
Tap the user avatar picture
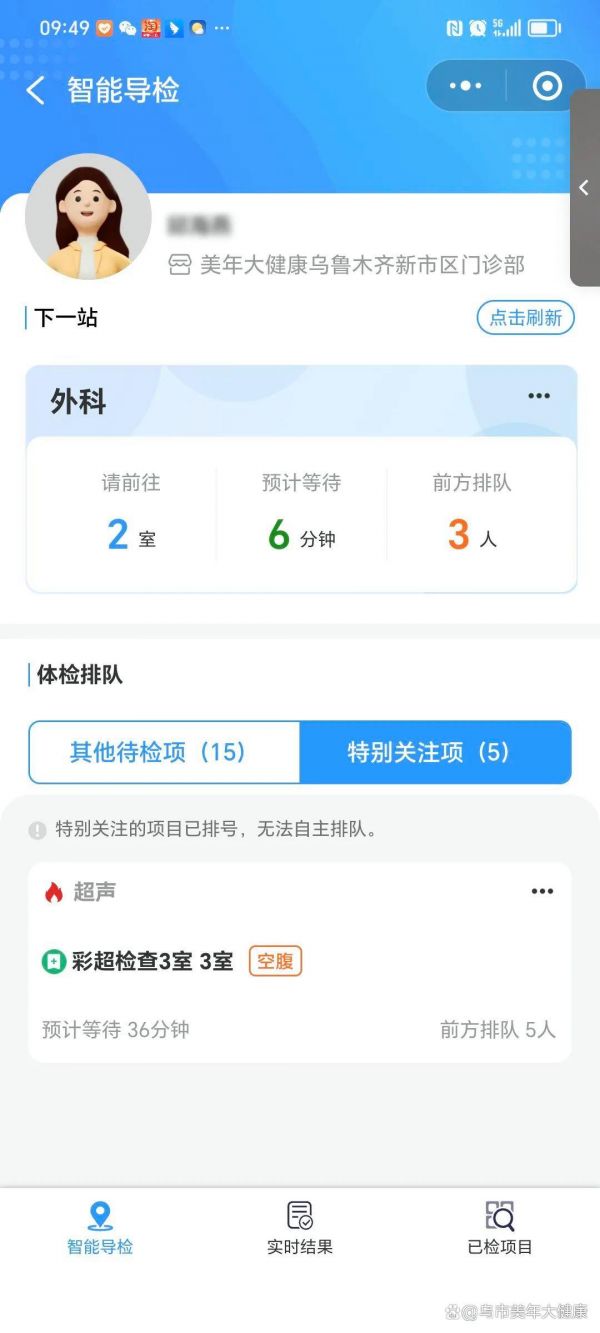point(88,216)
